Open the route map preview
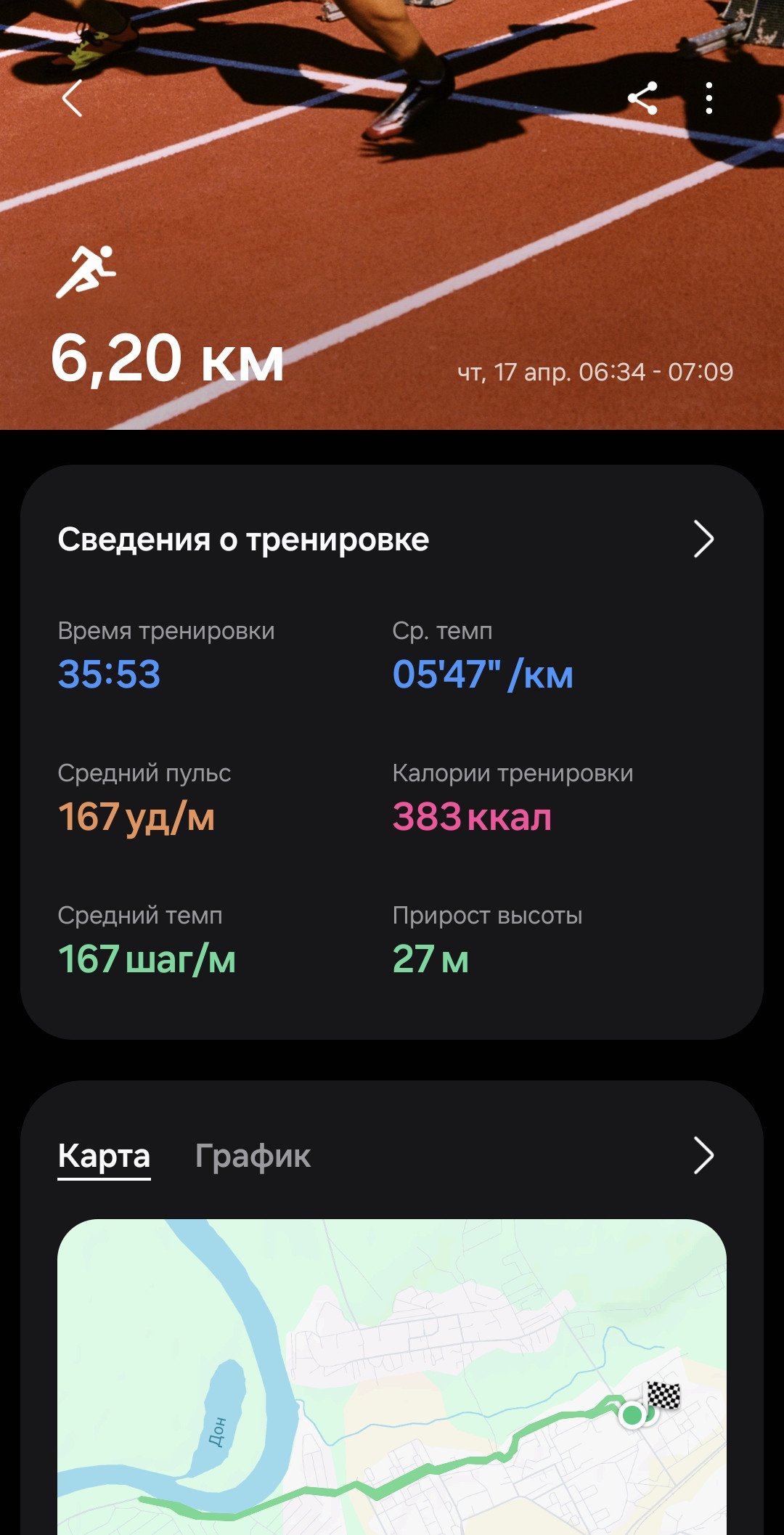The image size is (784, 1535). tap(392, 1377)
